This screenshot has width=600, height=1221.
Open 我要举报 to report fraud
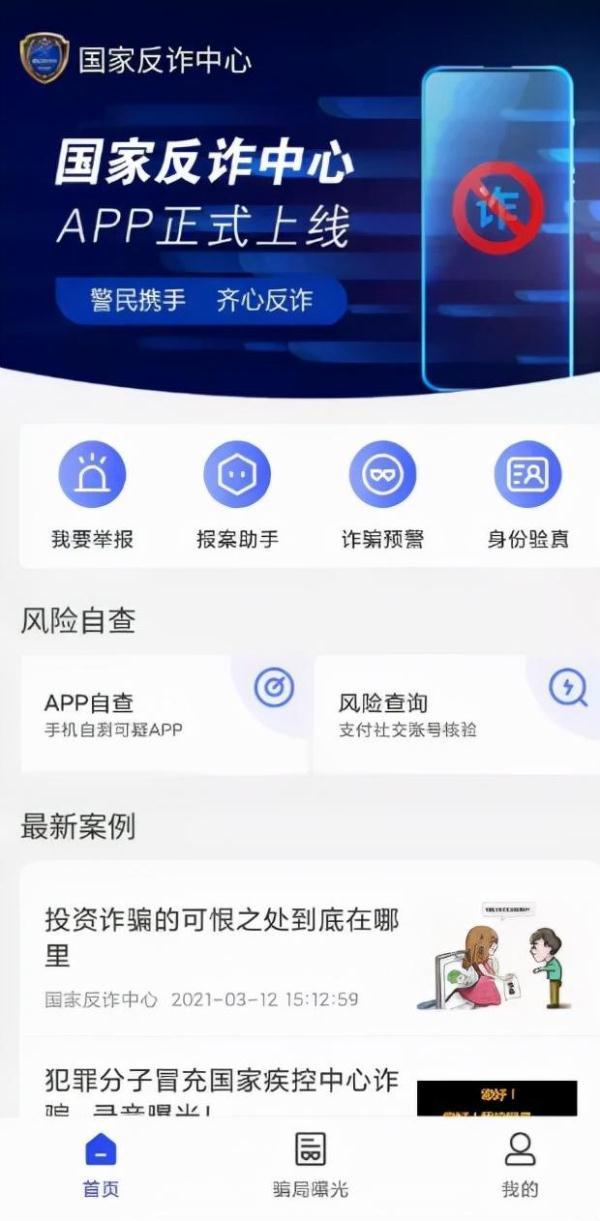[92, 495]
